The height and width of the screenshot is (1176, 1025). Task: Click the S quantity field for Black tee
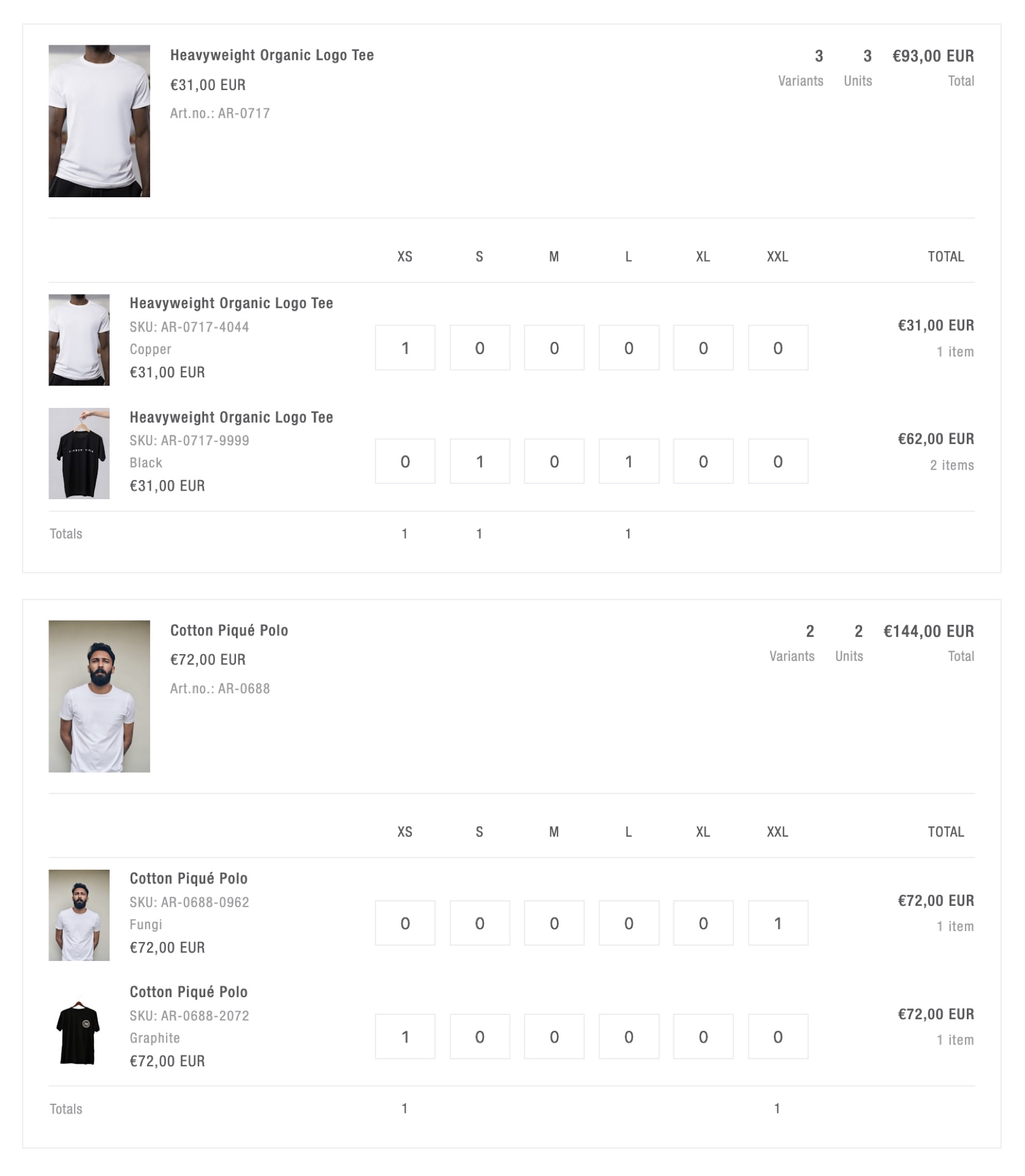[x=480, y=461]
